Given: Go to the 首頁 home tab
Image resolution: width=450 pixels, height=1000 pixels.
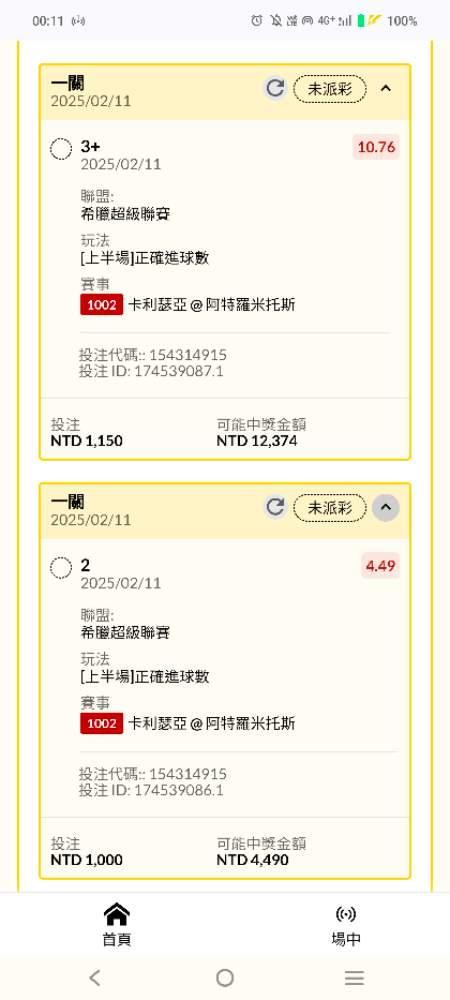Looking at the screenshot, I should (117, 925).
